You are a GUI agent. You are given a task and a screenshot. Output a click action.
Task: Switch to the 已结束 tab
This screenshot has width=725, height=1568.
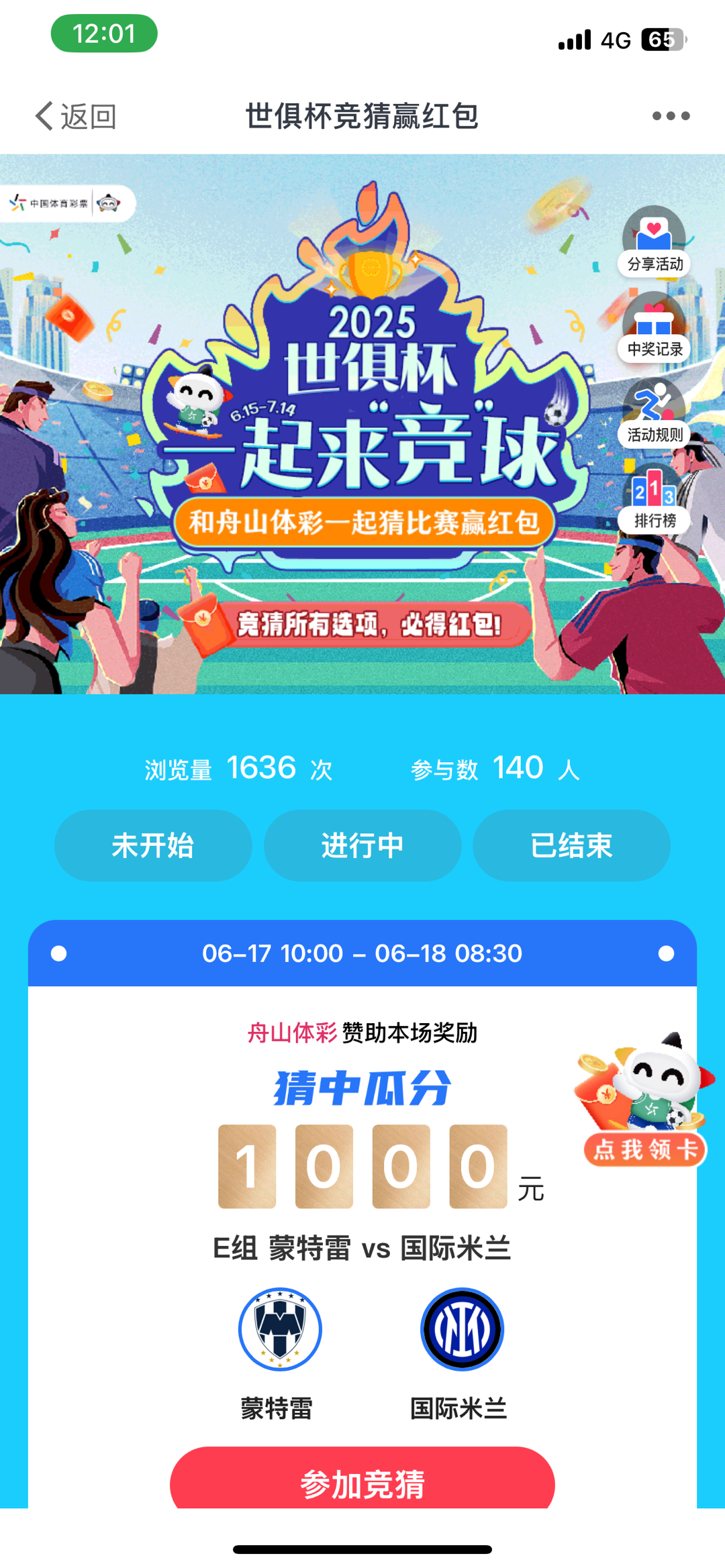point(571,845)
